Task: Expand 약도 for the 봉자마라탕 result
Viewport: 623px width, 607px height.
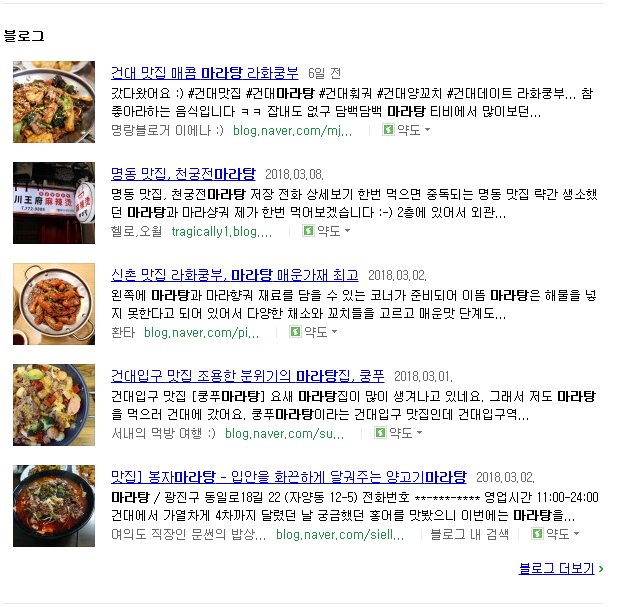Action: click(555, 534)
